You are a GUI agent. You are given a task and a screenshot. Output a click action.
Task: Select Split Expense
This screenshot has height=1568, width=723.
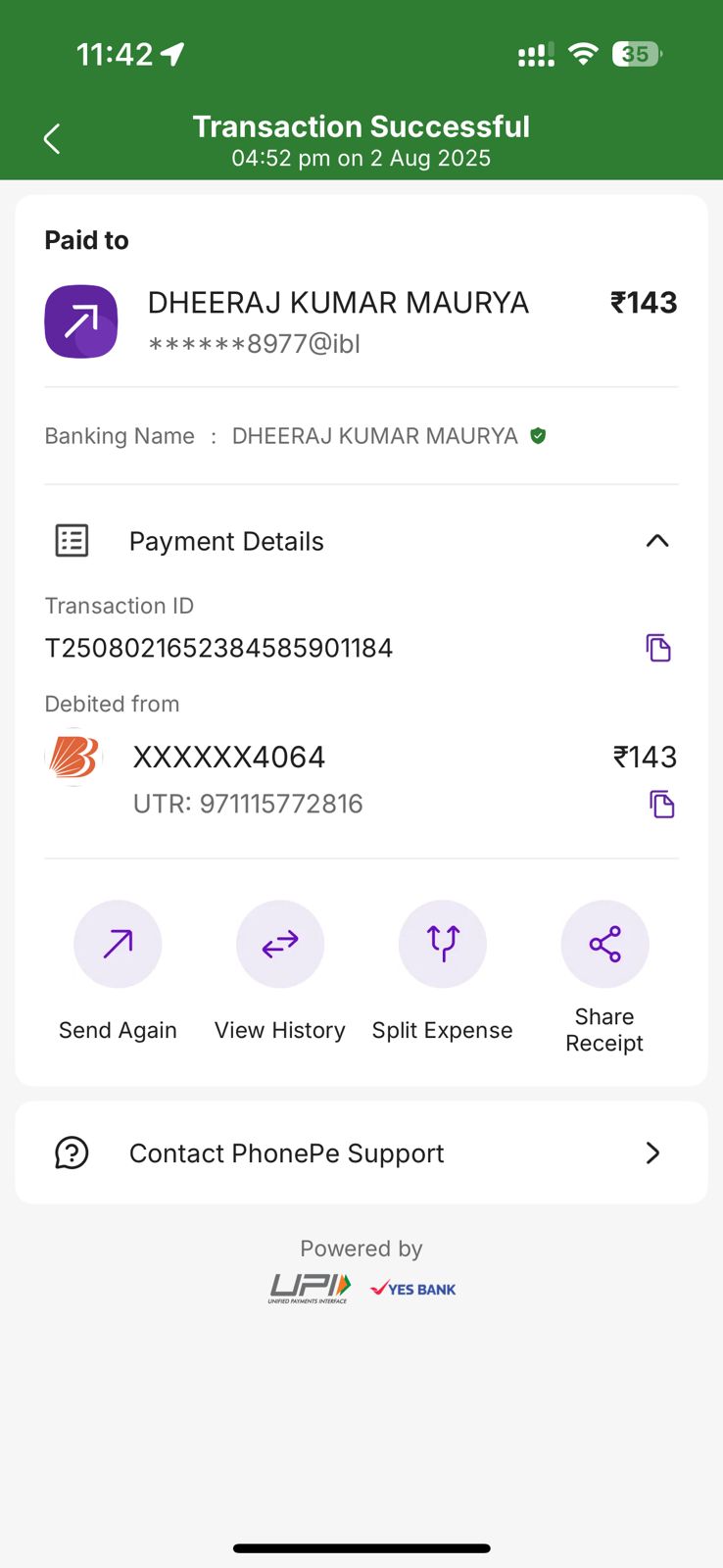[x=443, y=944]
